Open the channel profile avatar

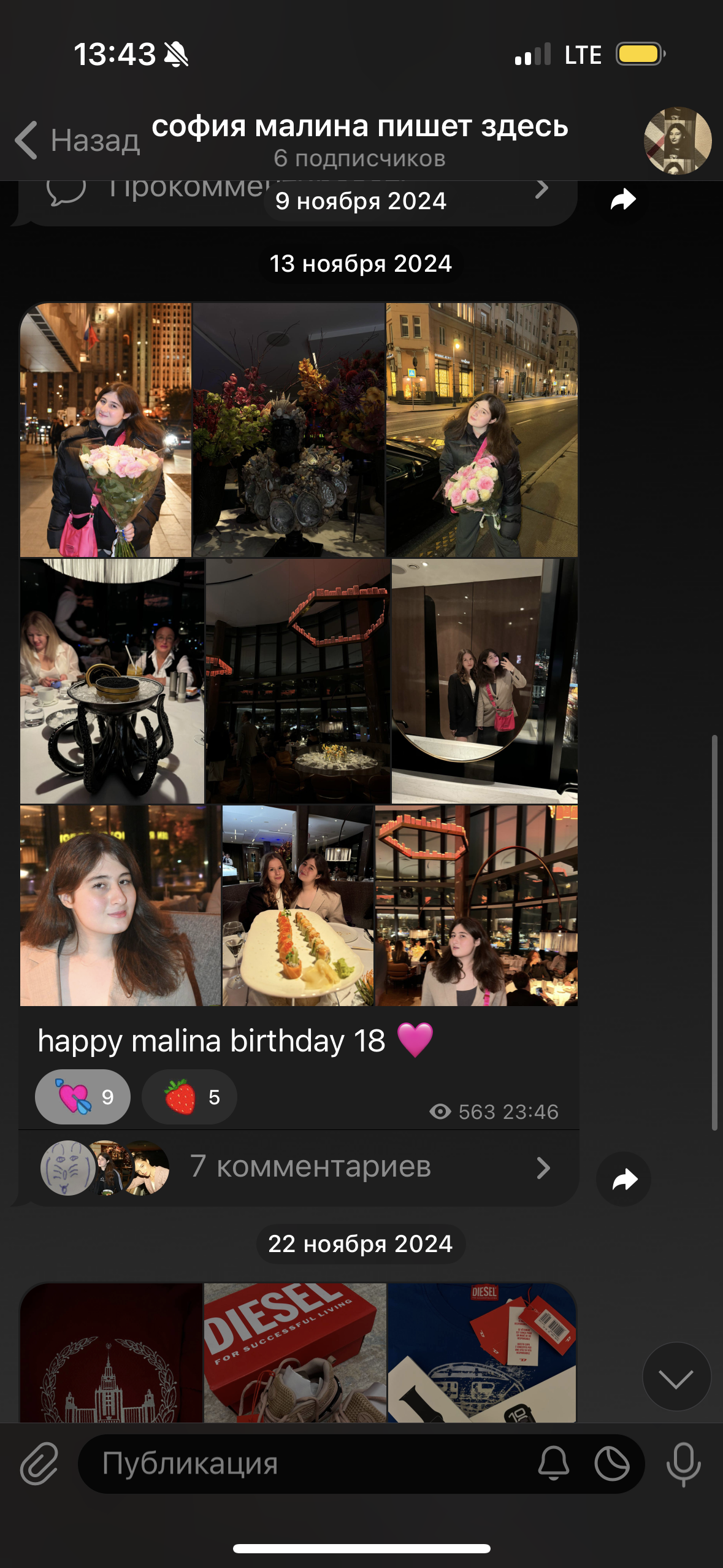pos(677,140)
